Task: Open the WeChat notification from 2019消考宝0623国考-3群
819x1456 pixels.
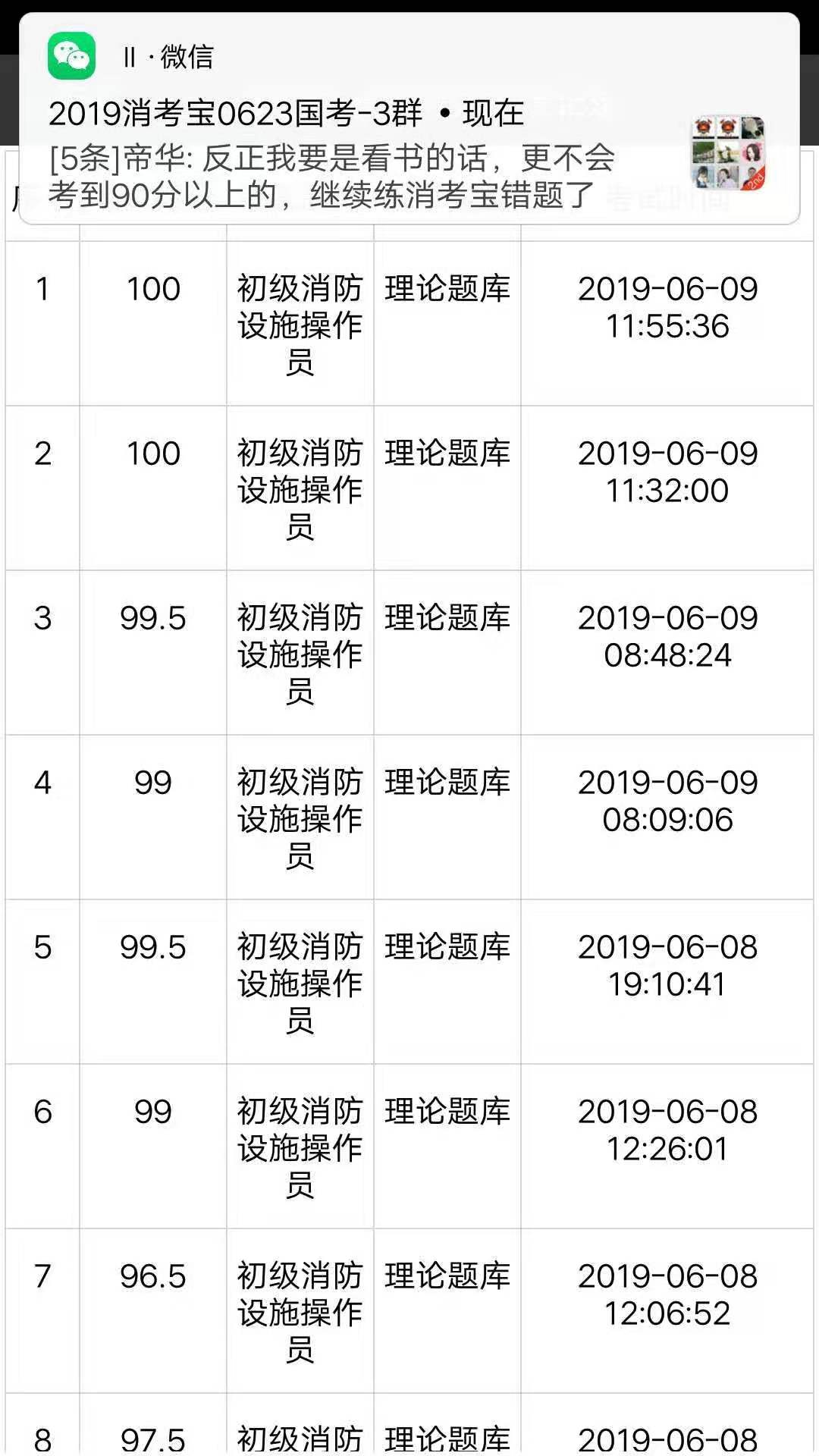Action: [409, 119]
